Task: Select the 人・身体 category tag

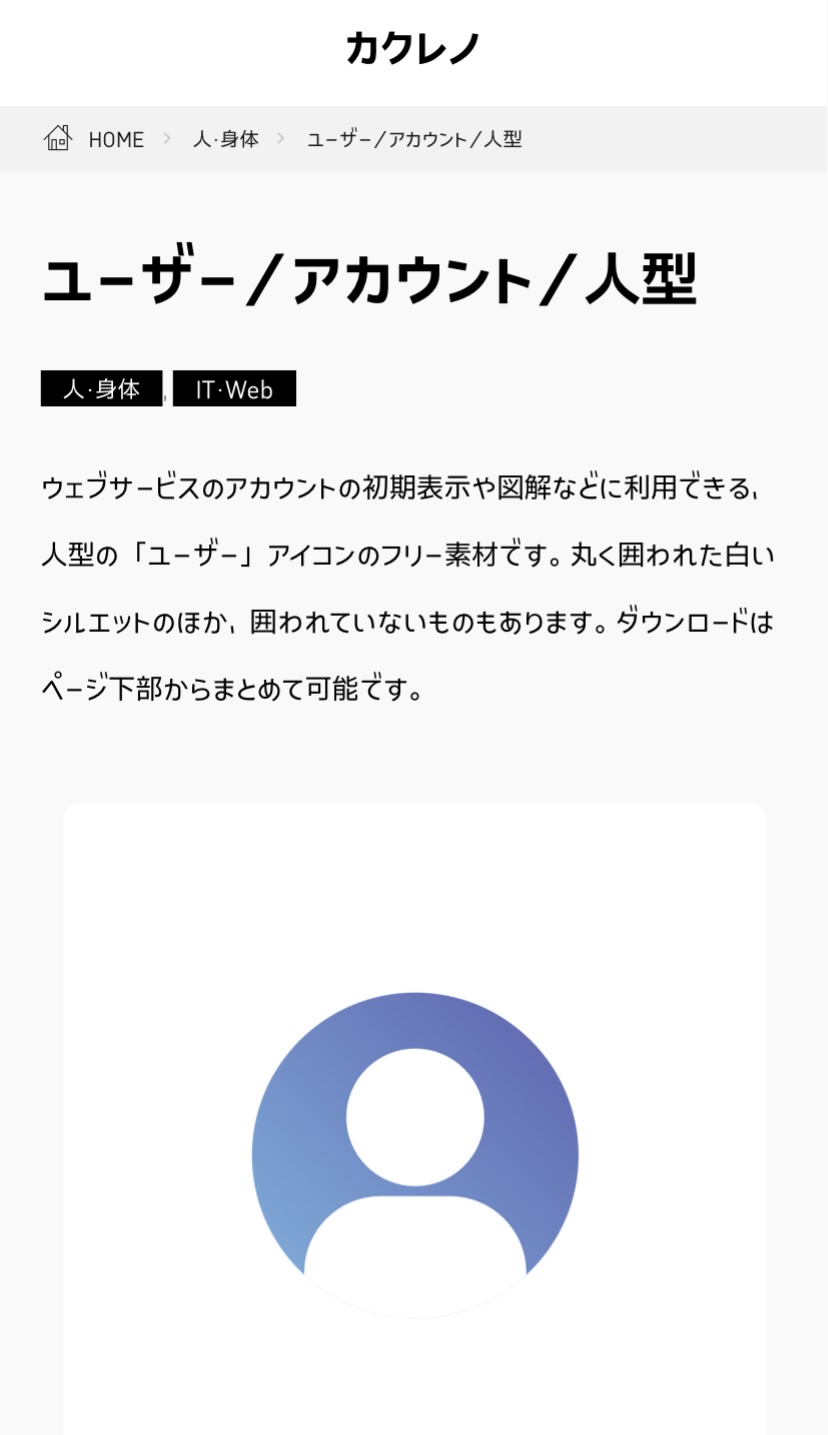Action: coord(100,389)
